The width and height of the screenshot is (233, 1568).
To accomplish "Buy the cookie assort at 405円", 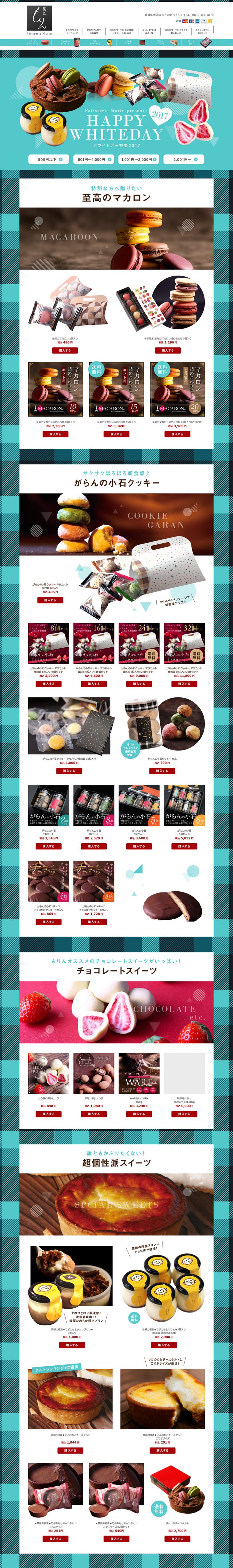I will [x=49, y=600].
